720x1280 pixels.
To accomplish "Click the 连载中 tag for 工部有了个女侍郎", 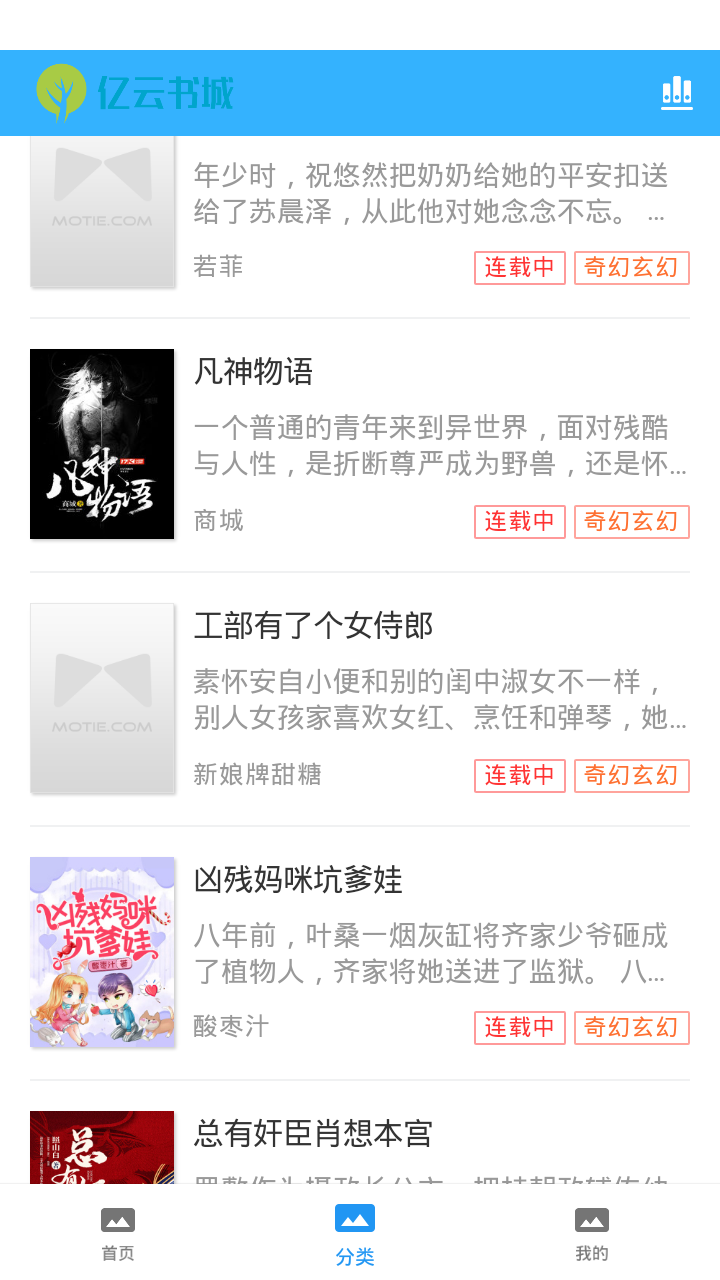I will (519, 775).
